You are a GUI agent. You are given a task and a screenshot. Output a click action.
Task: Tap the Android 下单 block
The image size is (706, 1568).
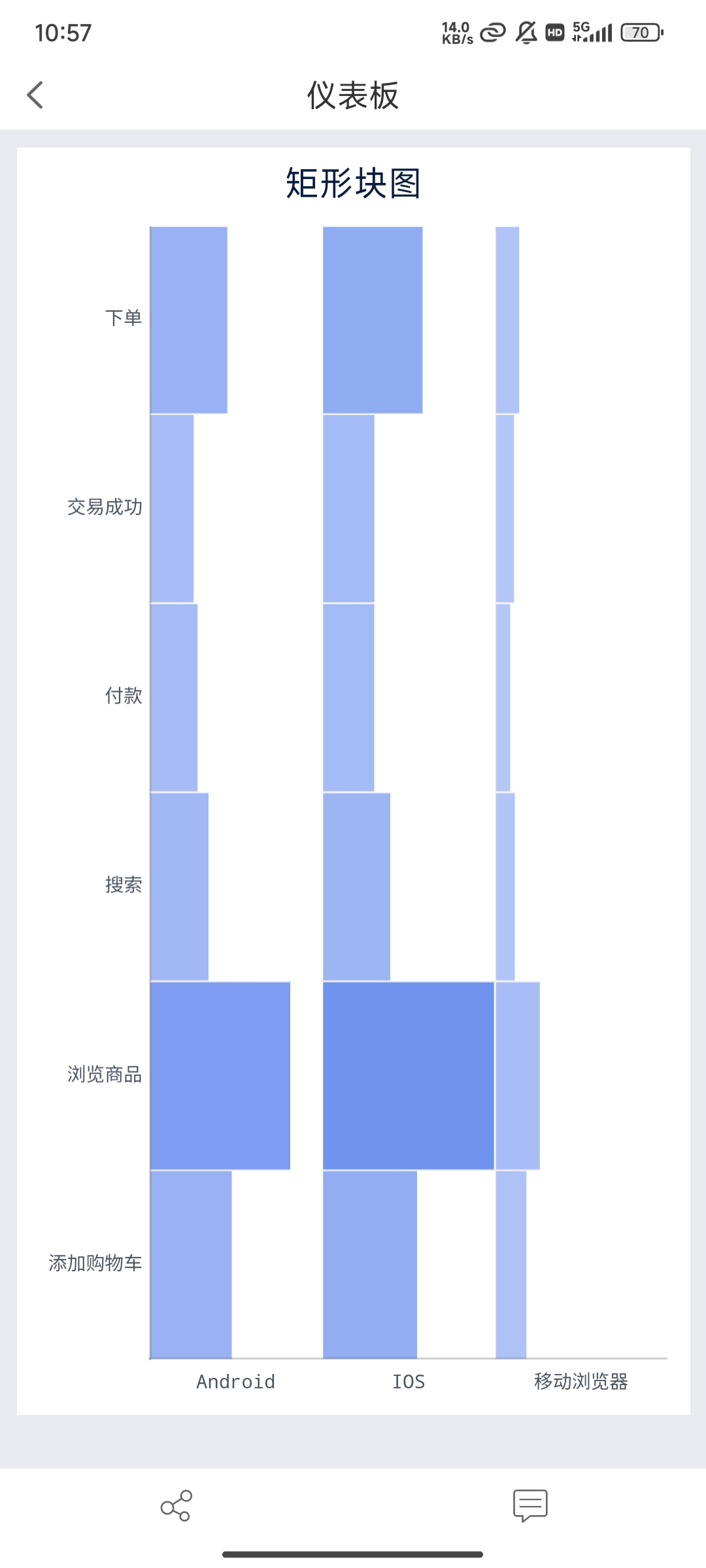click(x=189, y=320)
